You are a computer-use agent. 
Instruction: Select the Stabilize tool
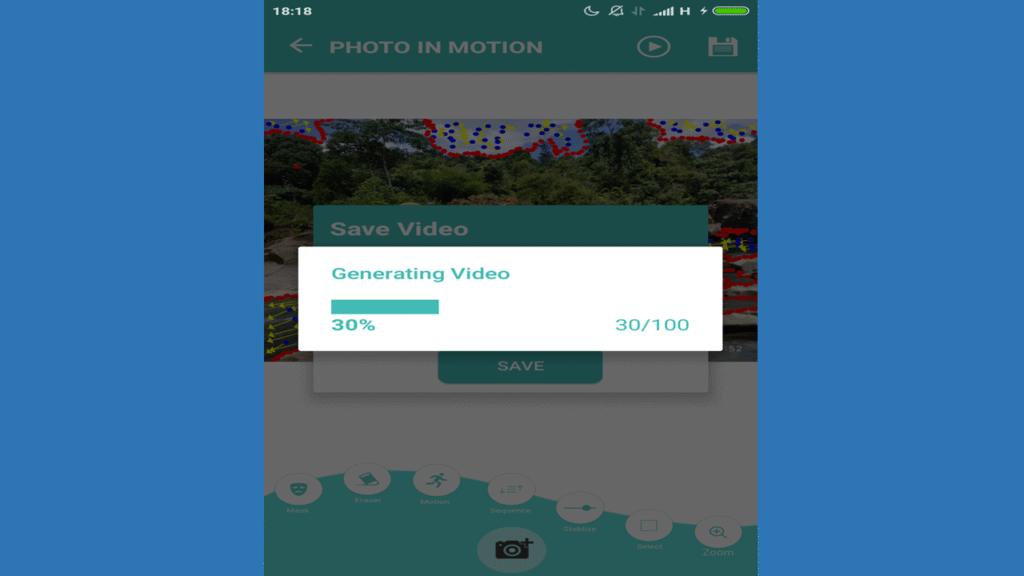pyautogui.click(x=580, y=507)
